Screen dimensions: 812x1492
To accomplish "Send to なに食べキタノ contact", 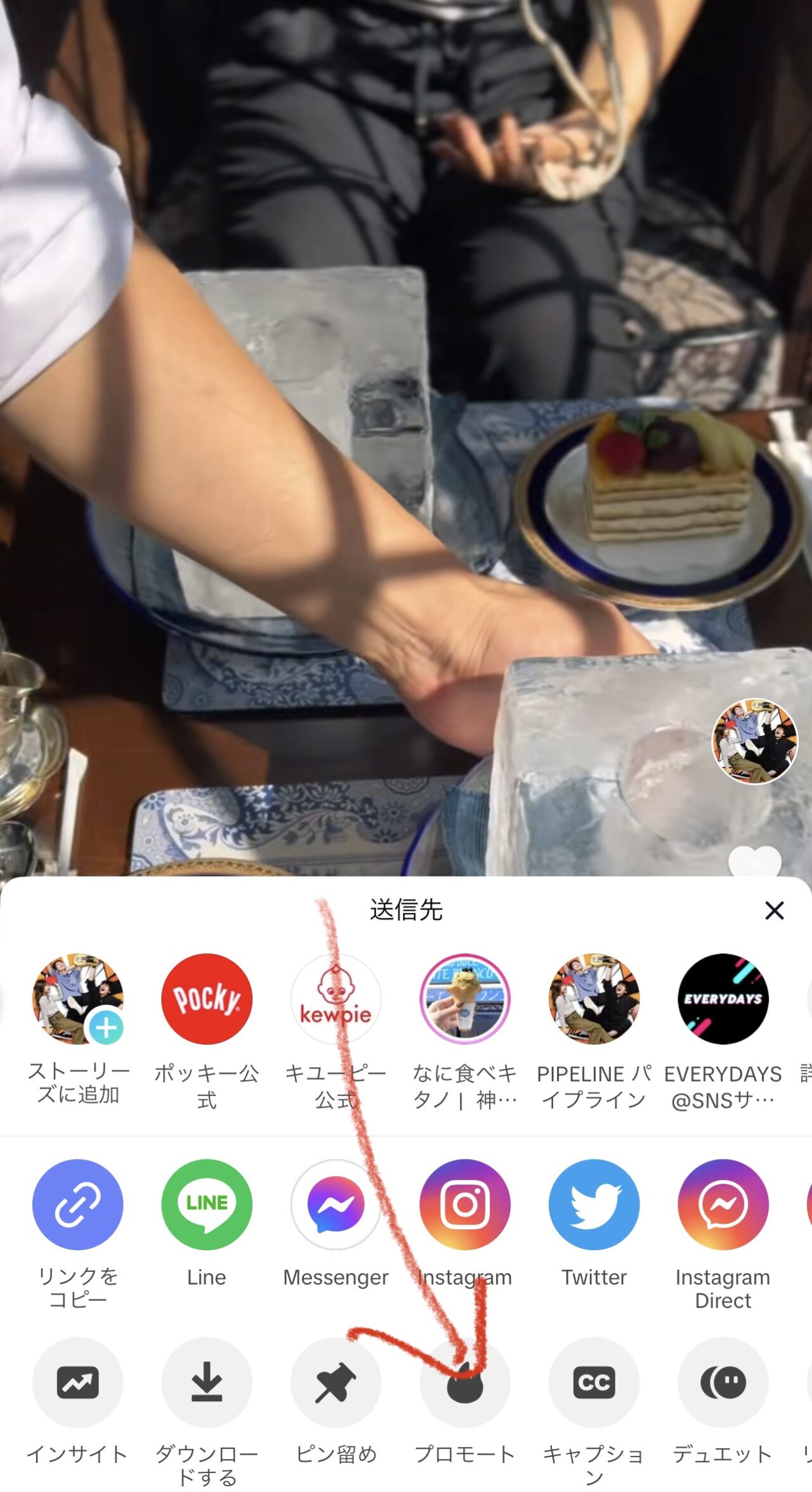I will (465, 999).
